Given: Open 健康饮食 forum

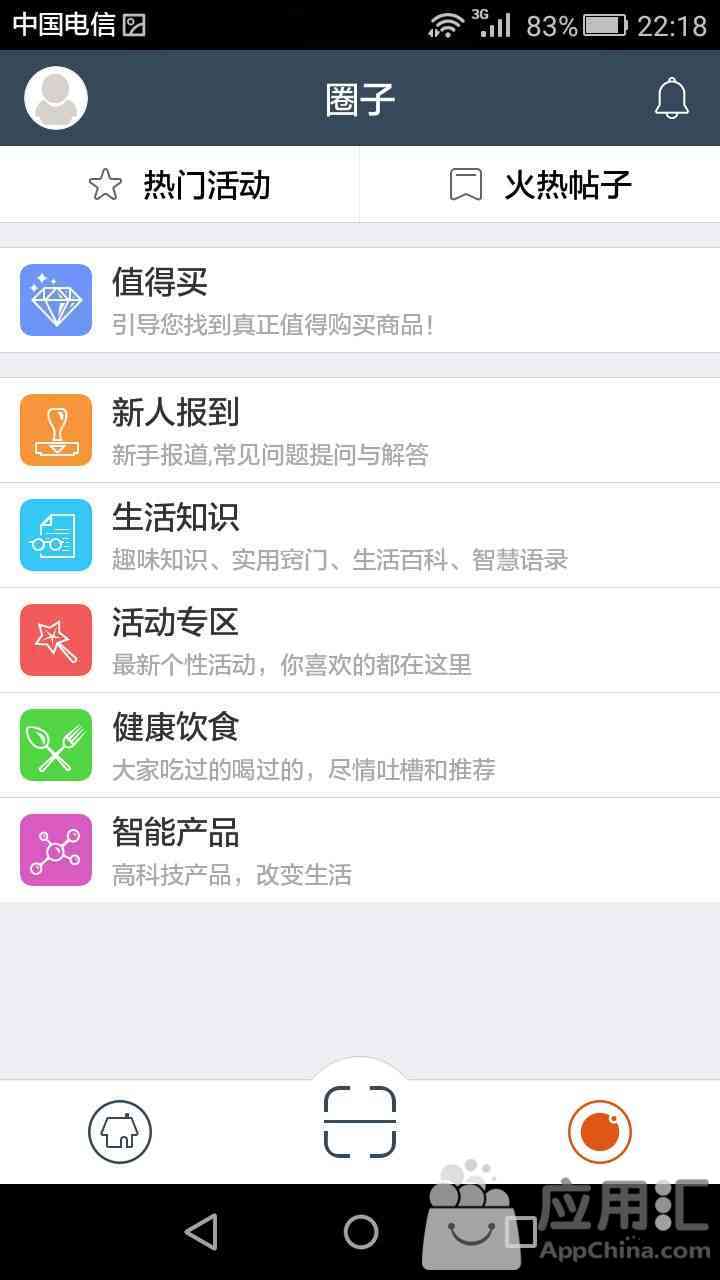Looking at the screenshot, I should [x=360, y=745].
